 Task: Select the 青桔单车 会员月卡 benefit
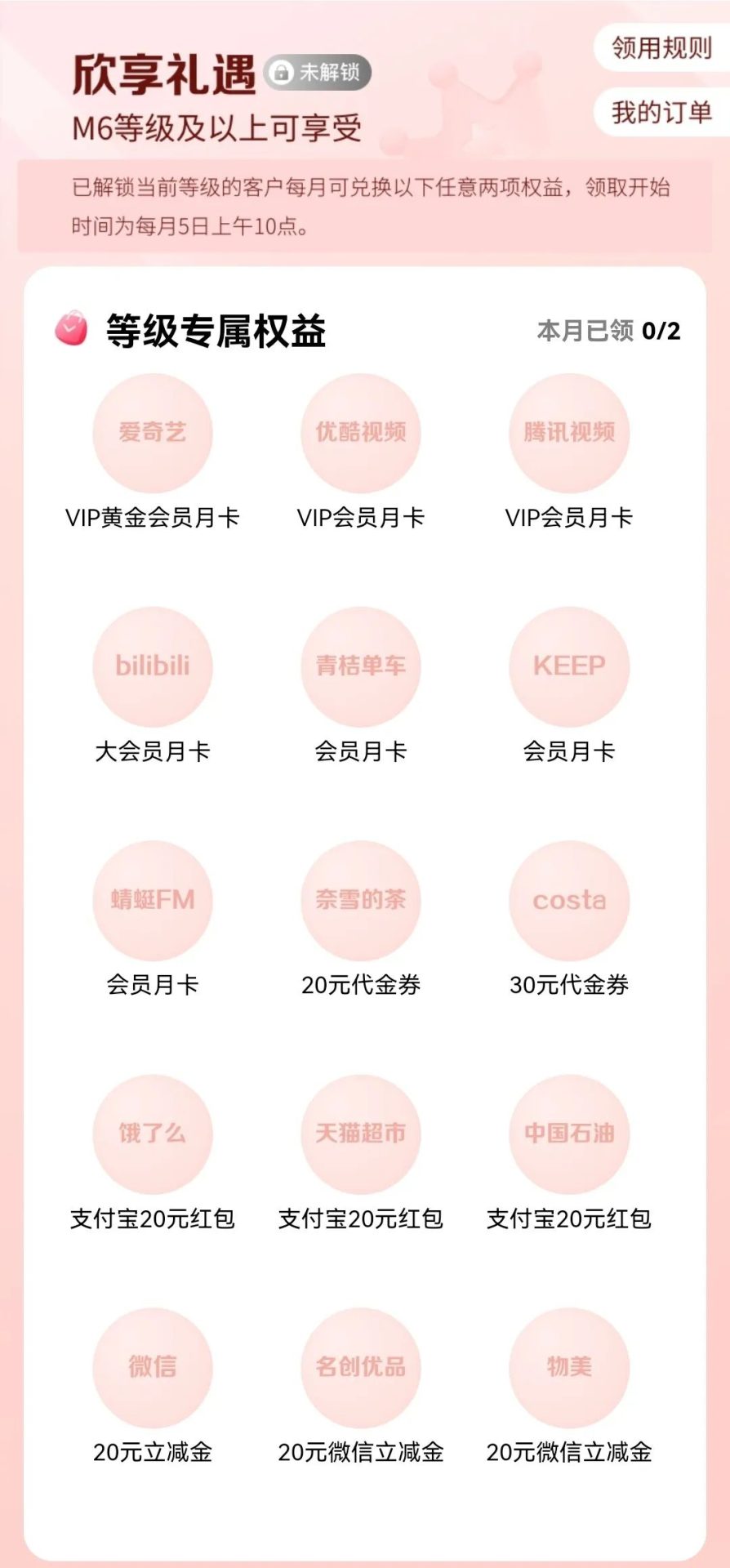361,666
